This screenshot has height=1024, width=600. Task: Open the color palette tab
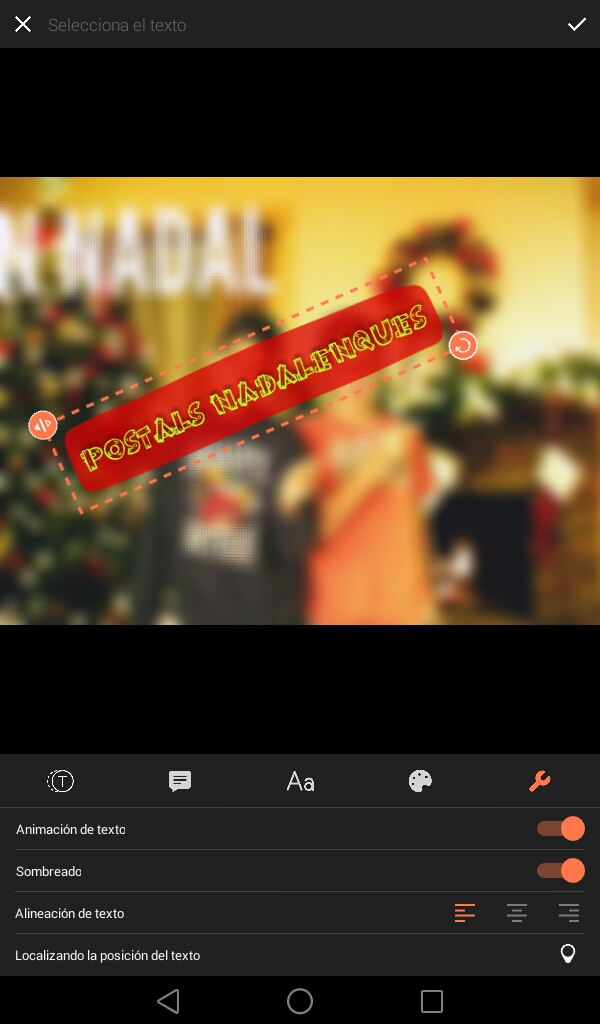[420, 781]
